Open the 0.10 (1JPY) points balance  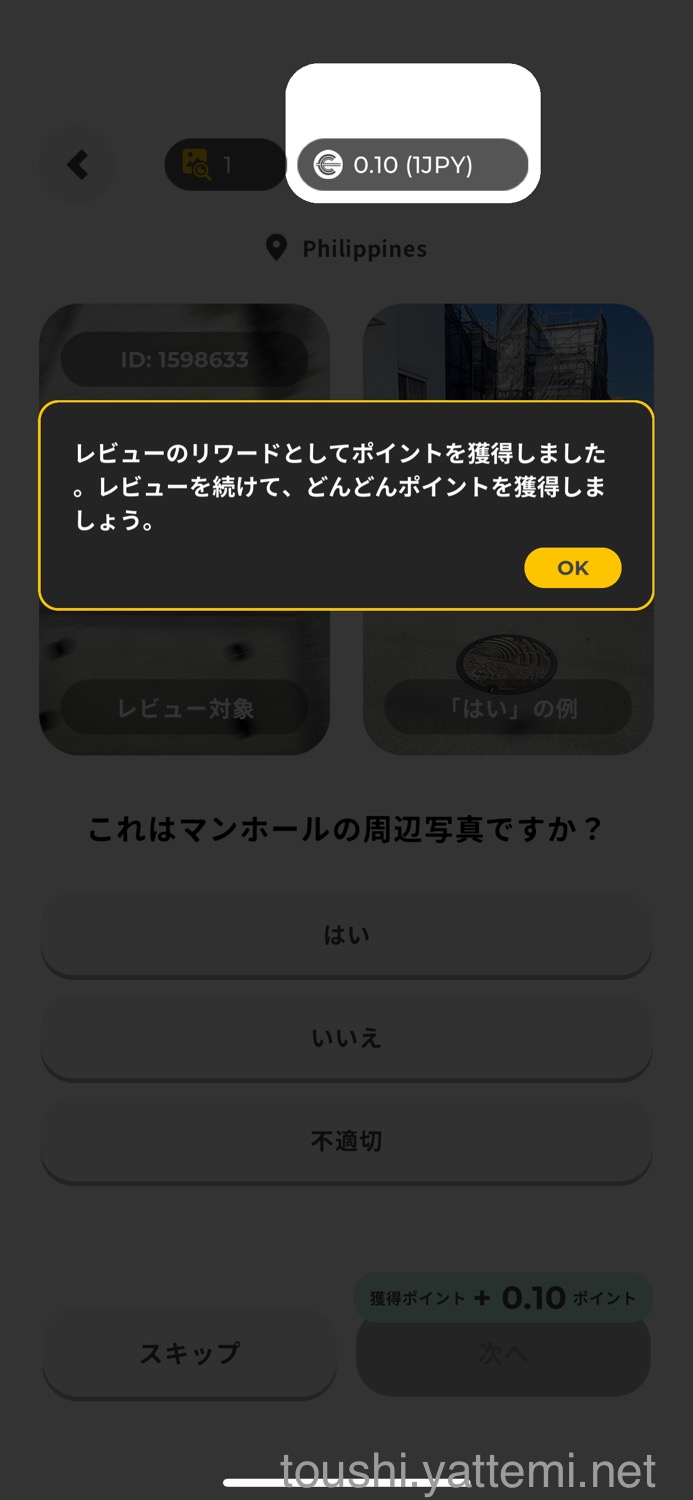pyautogui.click(x=412, y=165)
